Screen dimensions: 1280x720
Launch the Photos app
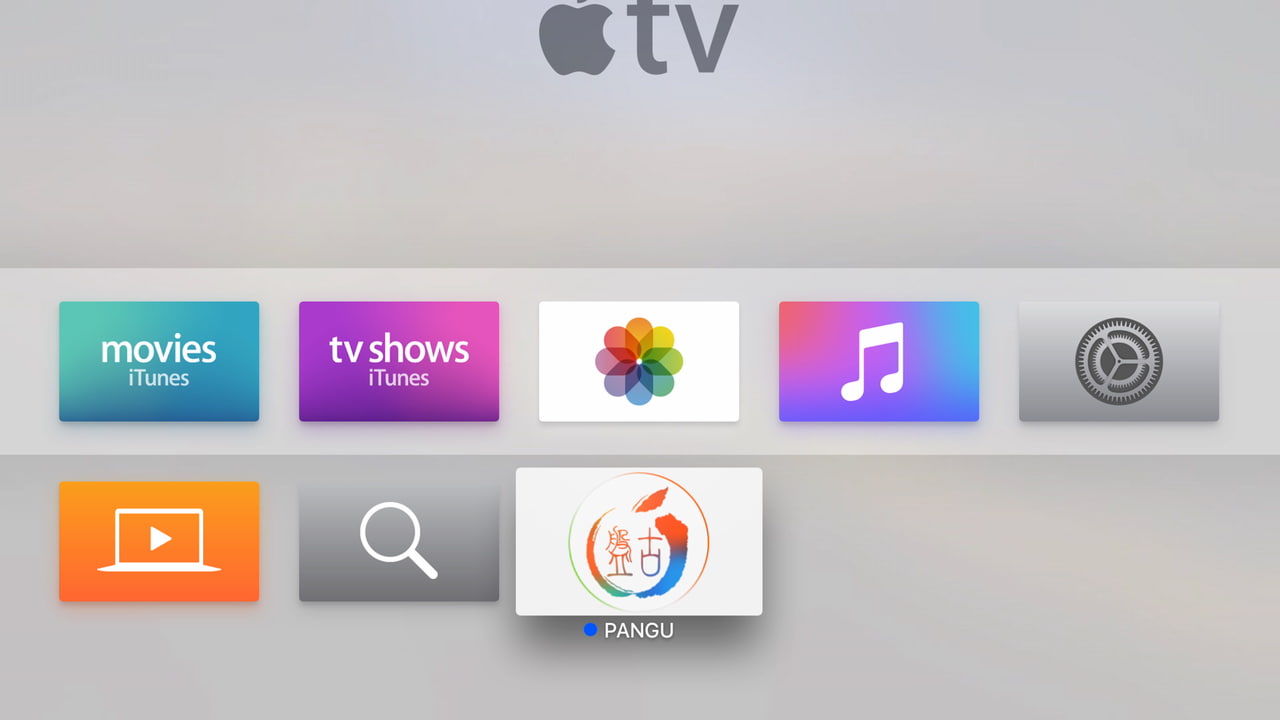(639, 361)
